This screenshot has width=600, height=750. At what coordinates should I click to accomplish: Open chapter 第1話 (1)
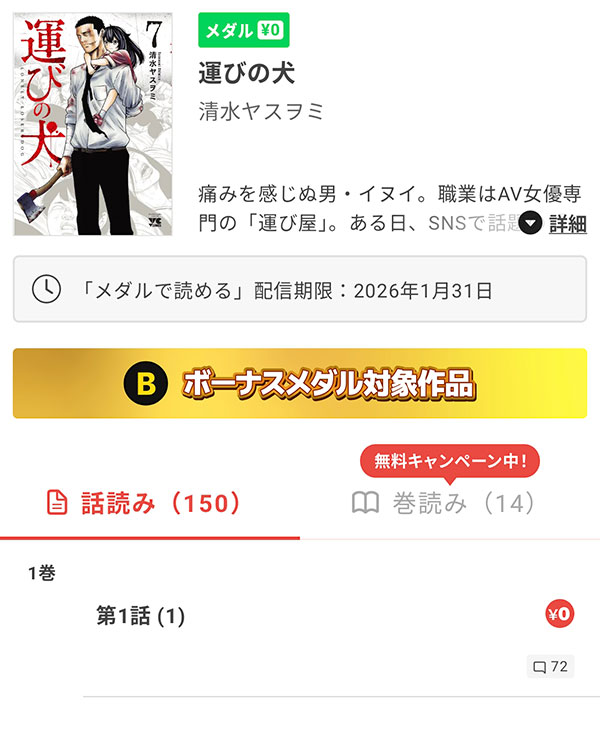point(141,617)
